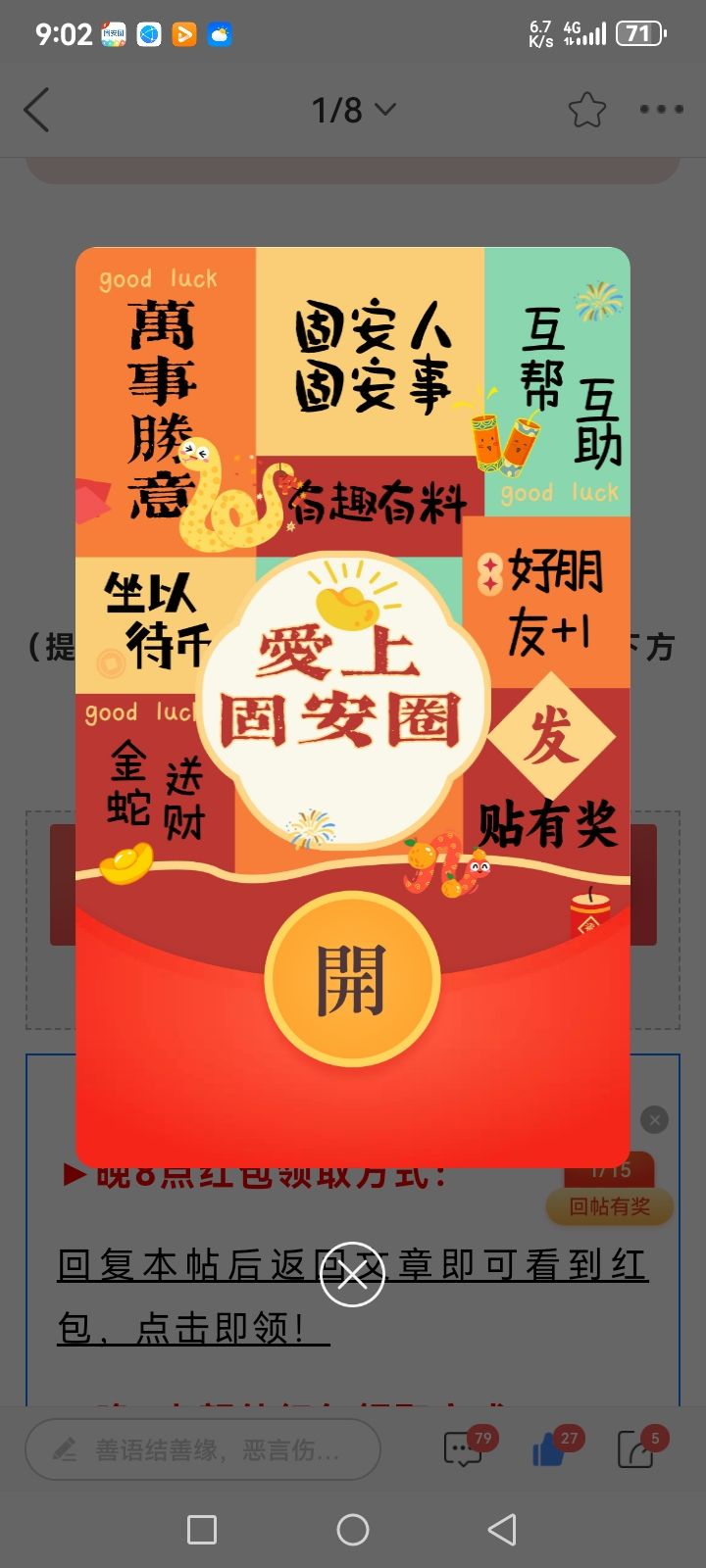Tap the system home button

353,1529
